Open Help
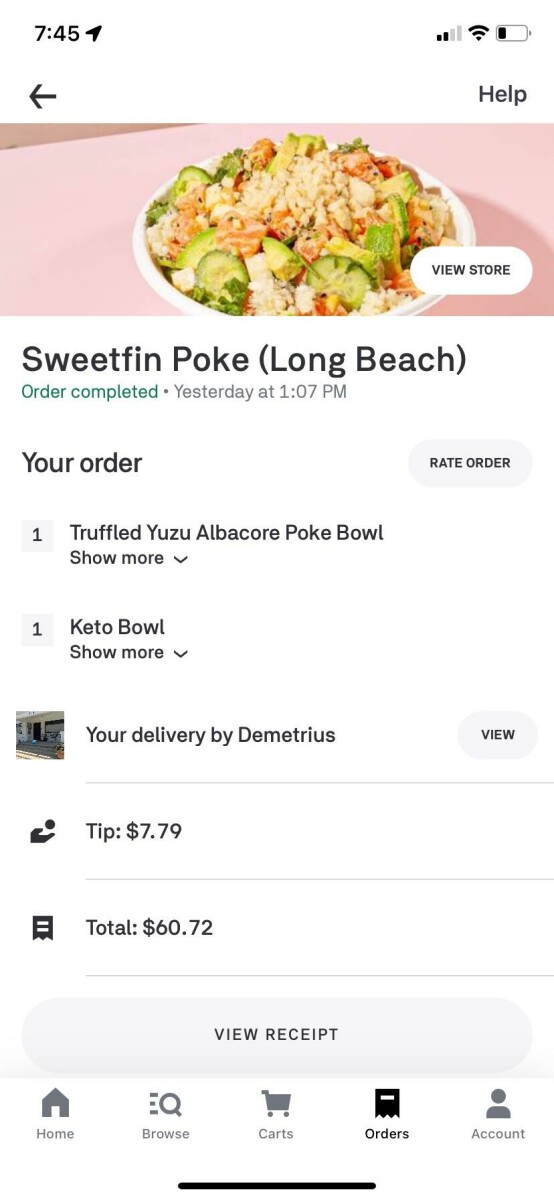The image size is (554, 1200). click(x=502, y=94)
